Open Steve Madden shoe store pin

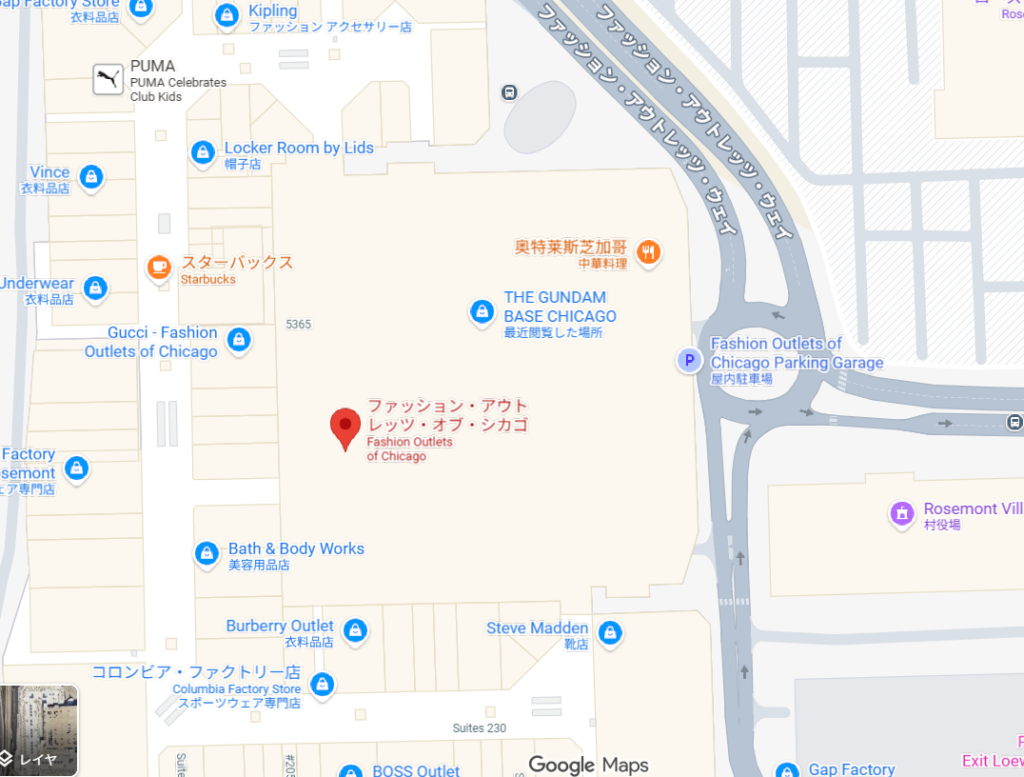[609, 632]
